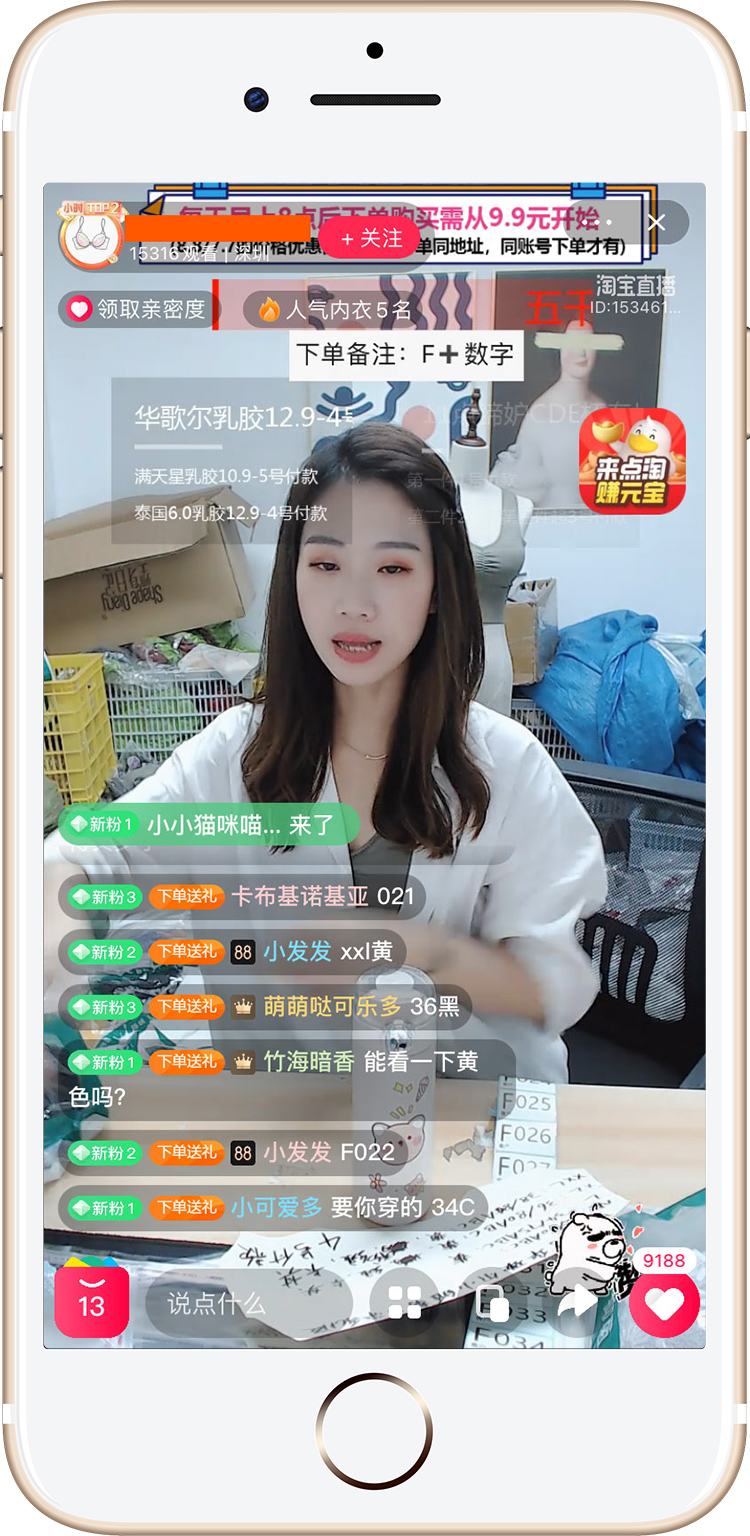This screenshot has width=750, height=1536.
Task: Open the shopping bag with 13 items
Action: [91, 1301]
